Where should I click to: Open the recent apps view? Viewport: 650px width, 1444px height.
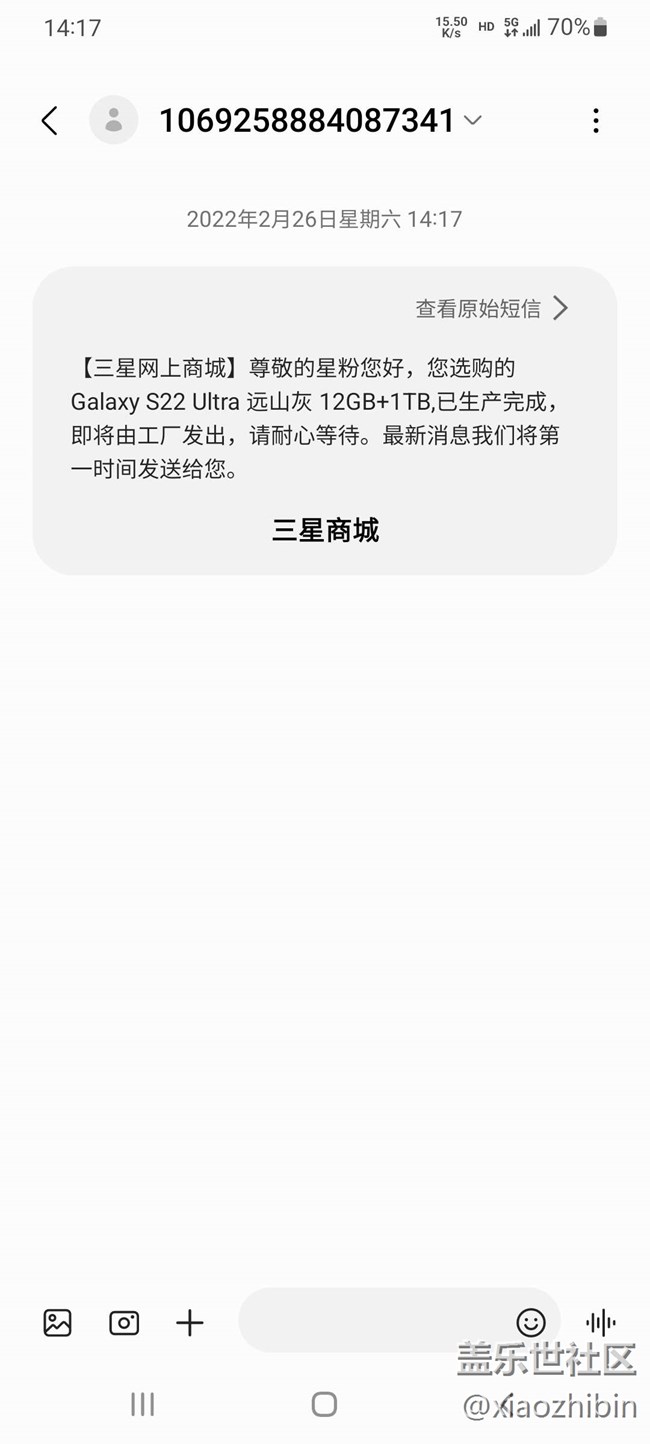point(143,1404)
